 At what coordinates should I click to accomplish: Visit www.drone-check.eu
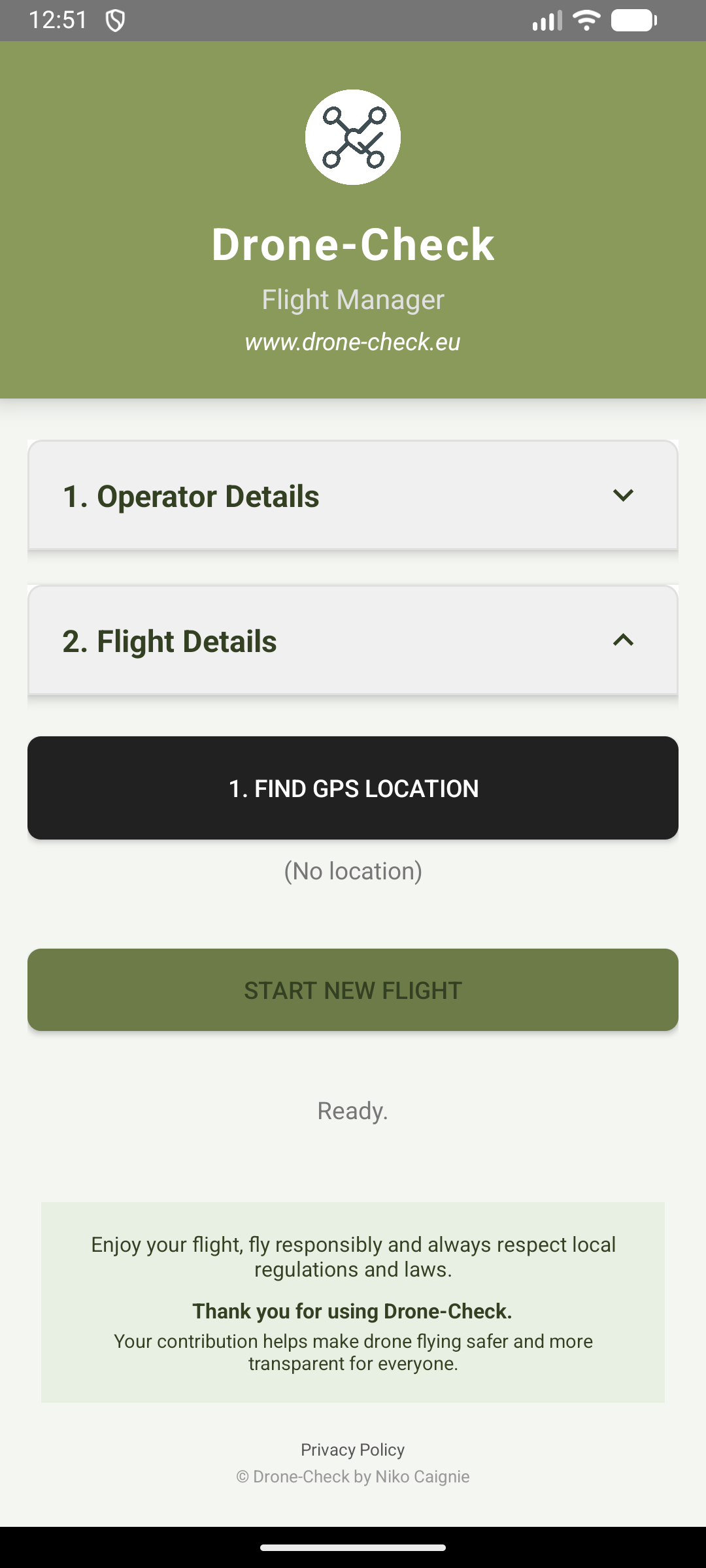pos(353,342)
